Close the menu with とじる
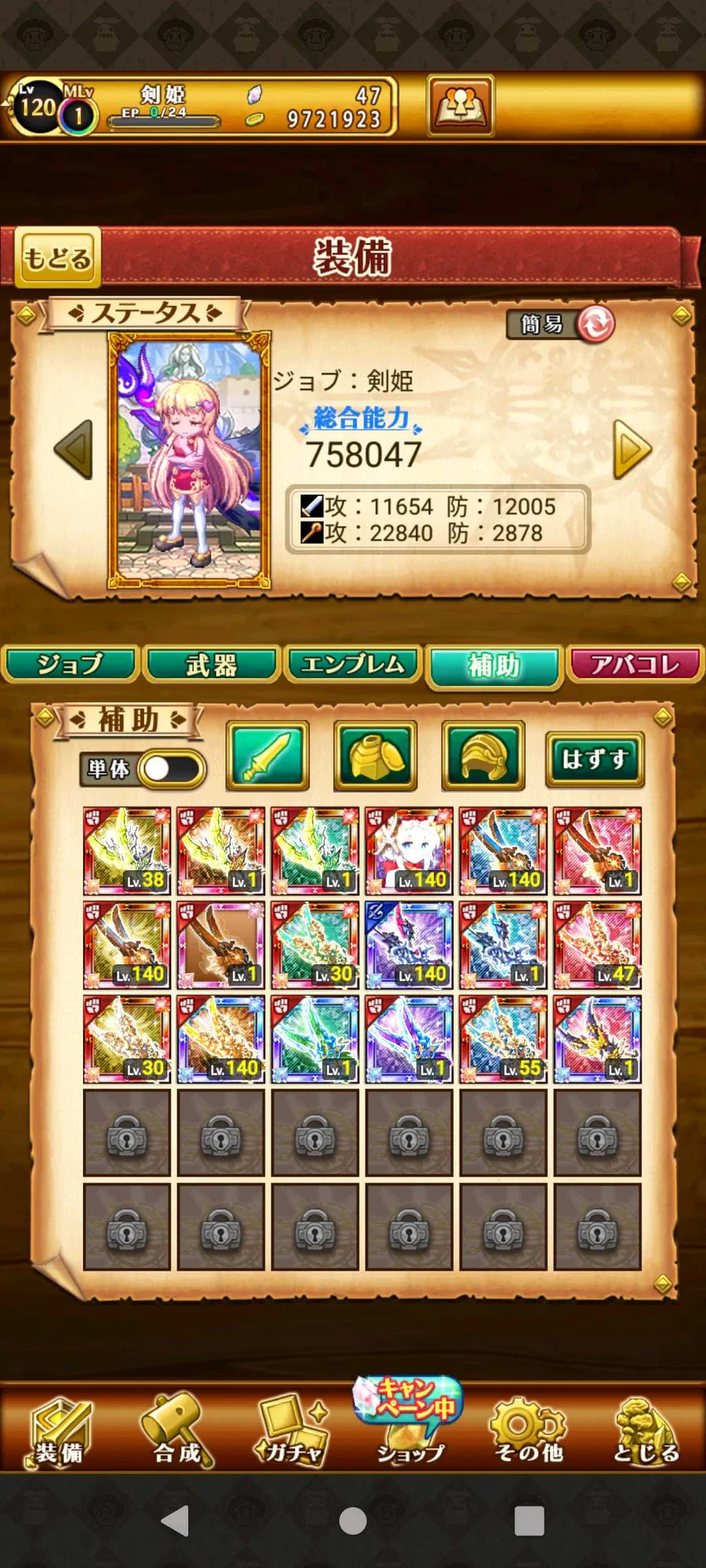Viewport: 706px width, 1568px height. point(646,1430)
